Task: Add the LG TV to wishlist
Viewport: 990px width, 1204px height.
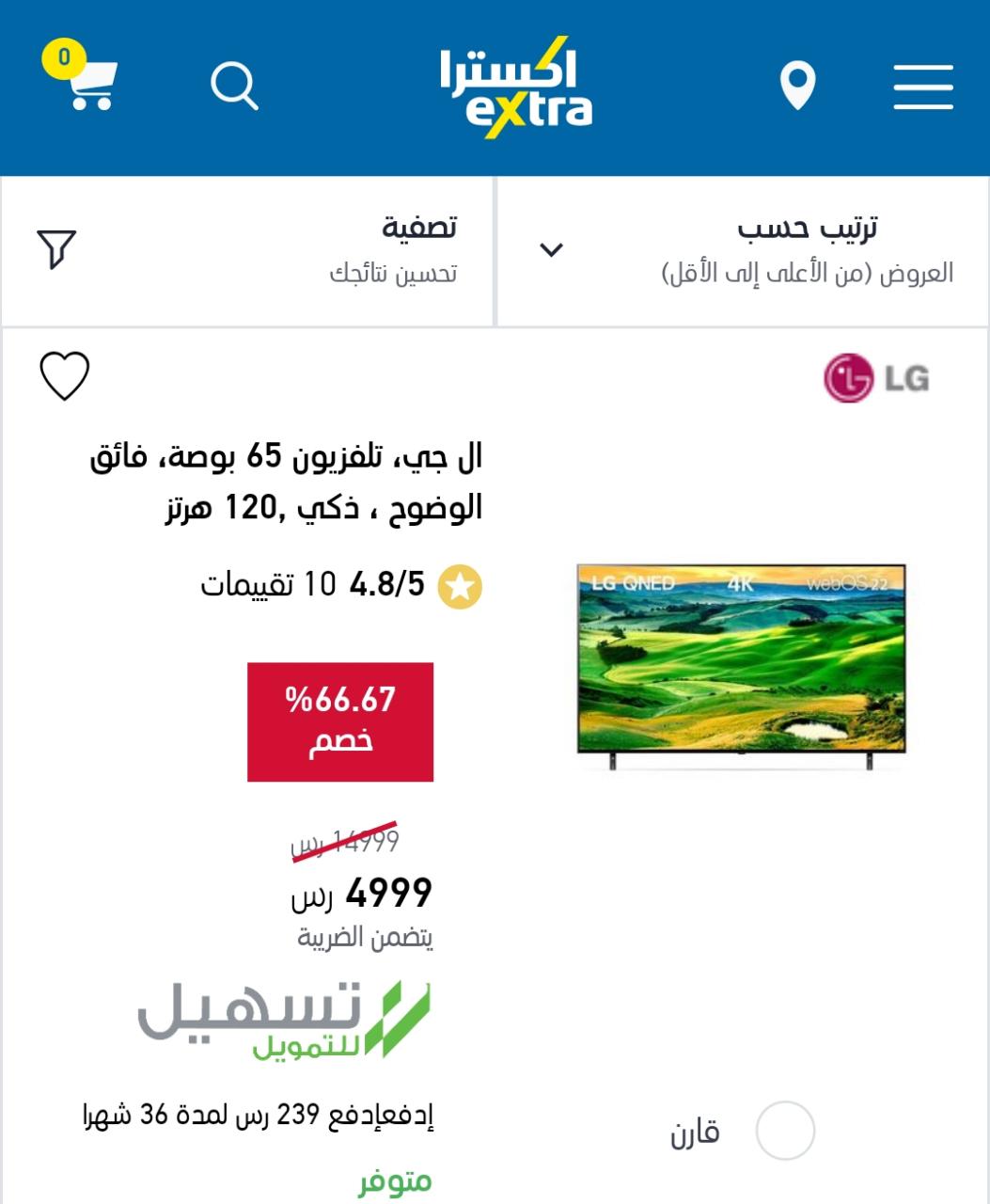Action: pos(65,376)
